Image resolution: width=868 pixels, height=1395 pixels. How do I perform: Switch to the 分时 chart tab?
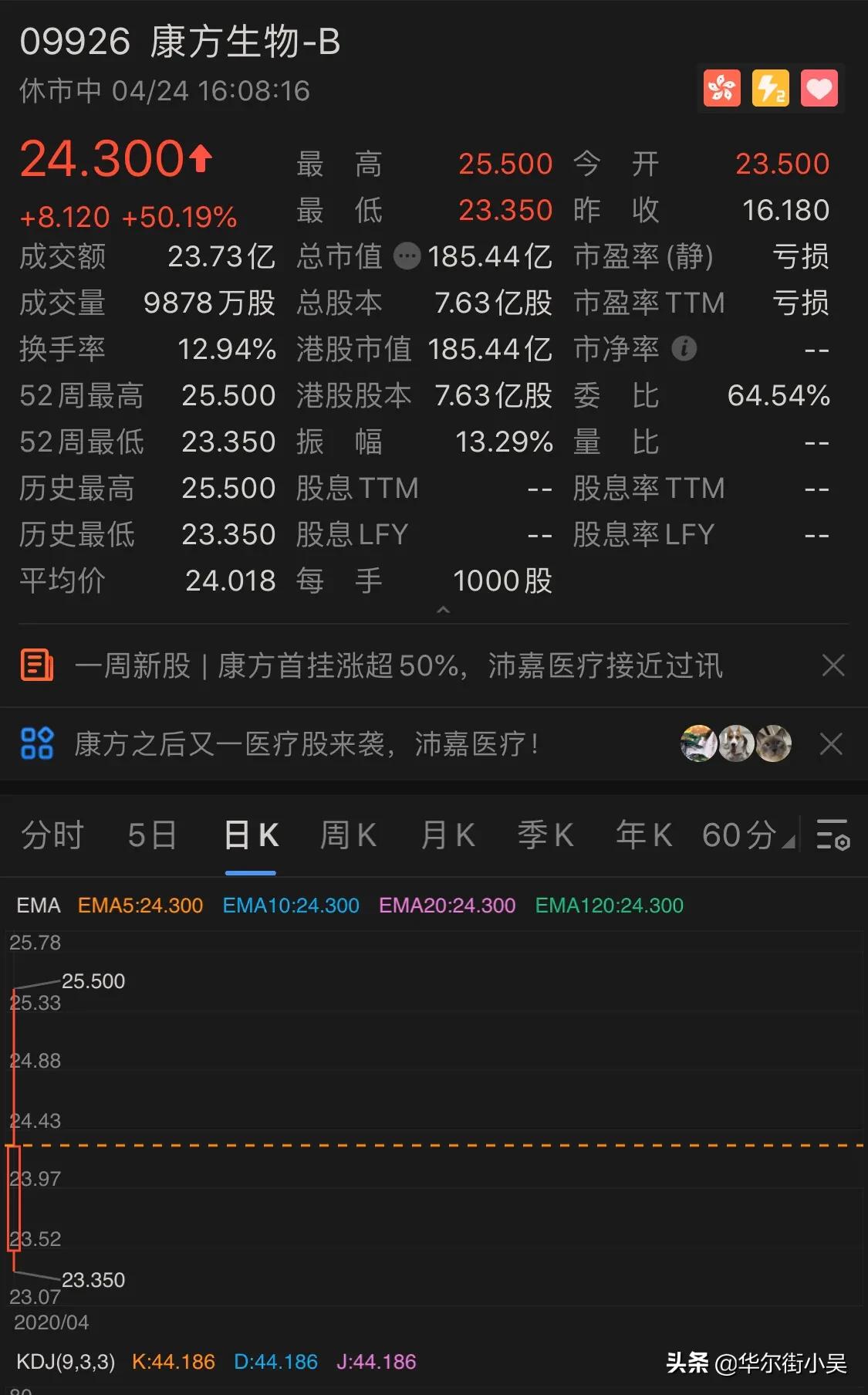click(51, 835)
